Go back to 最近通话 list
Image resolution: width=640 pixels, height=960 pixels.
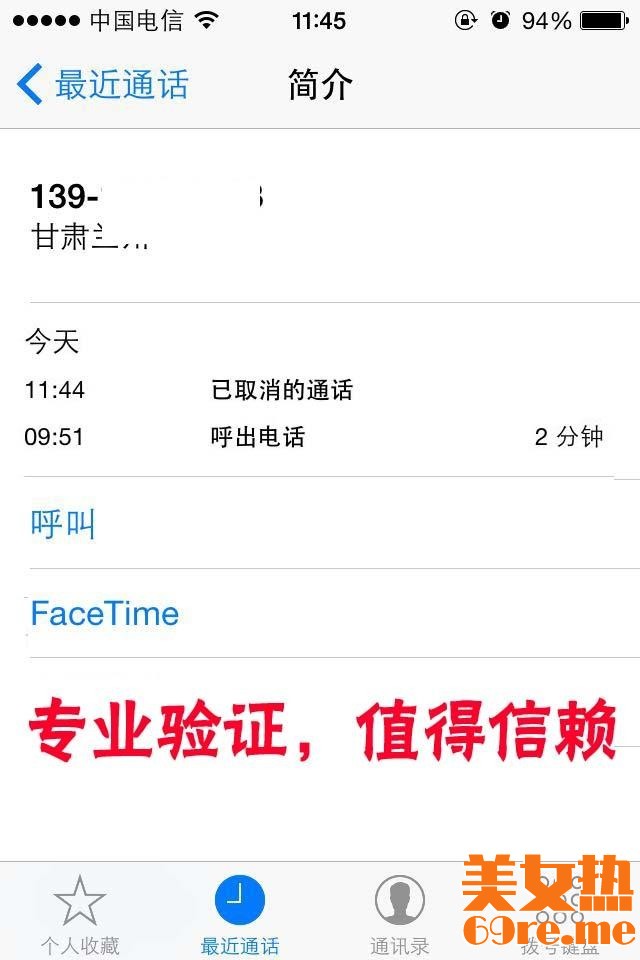[103, 85]
